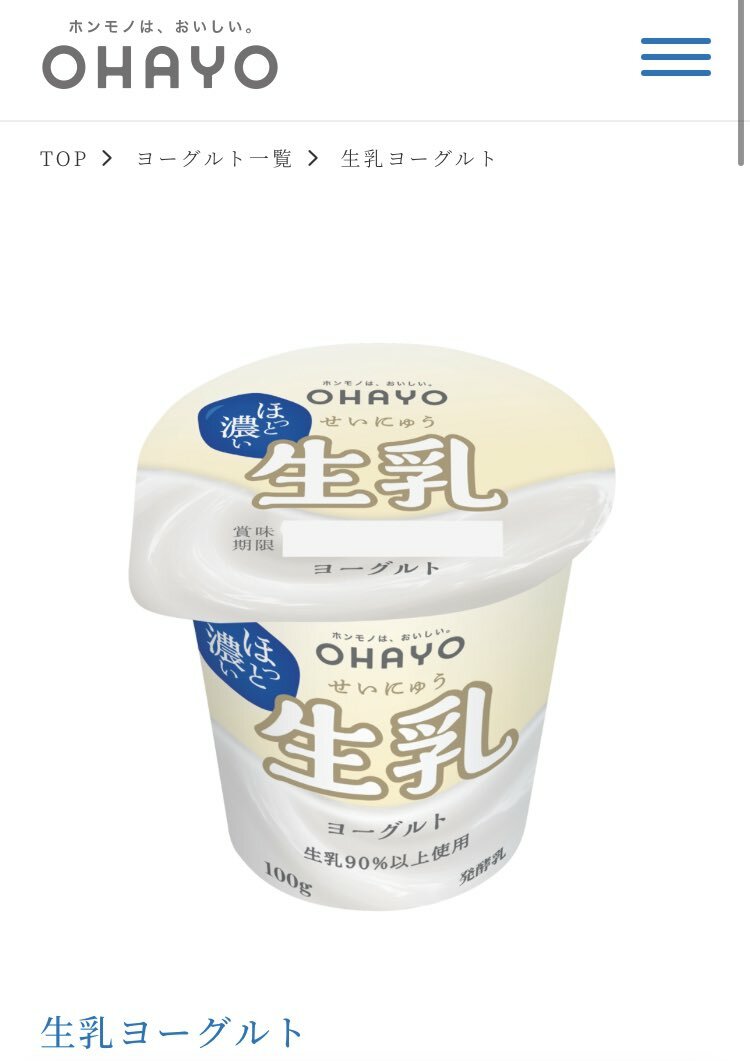Tap the OHAYO logo to go home
The image size is (750, 1061).
coord(160,57)
